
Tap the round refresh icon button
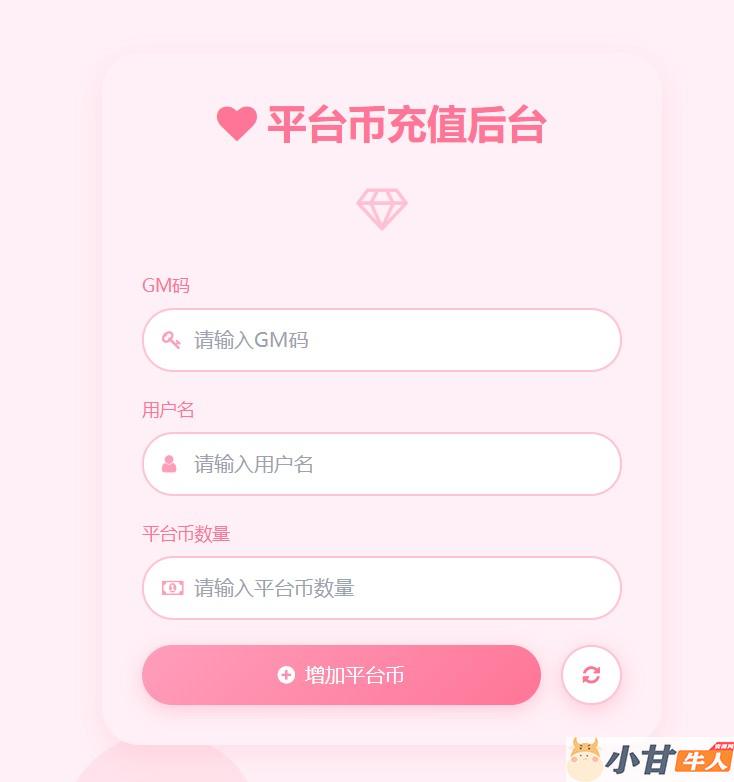[591, 675]
